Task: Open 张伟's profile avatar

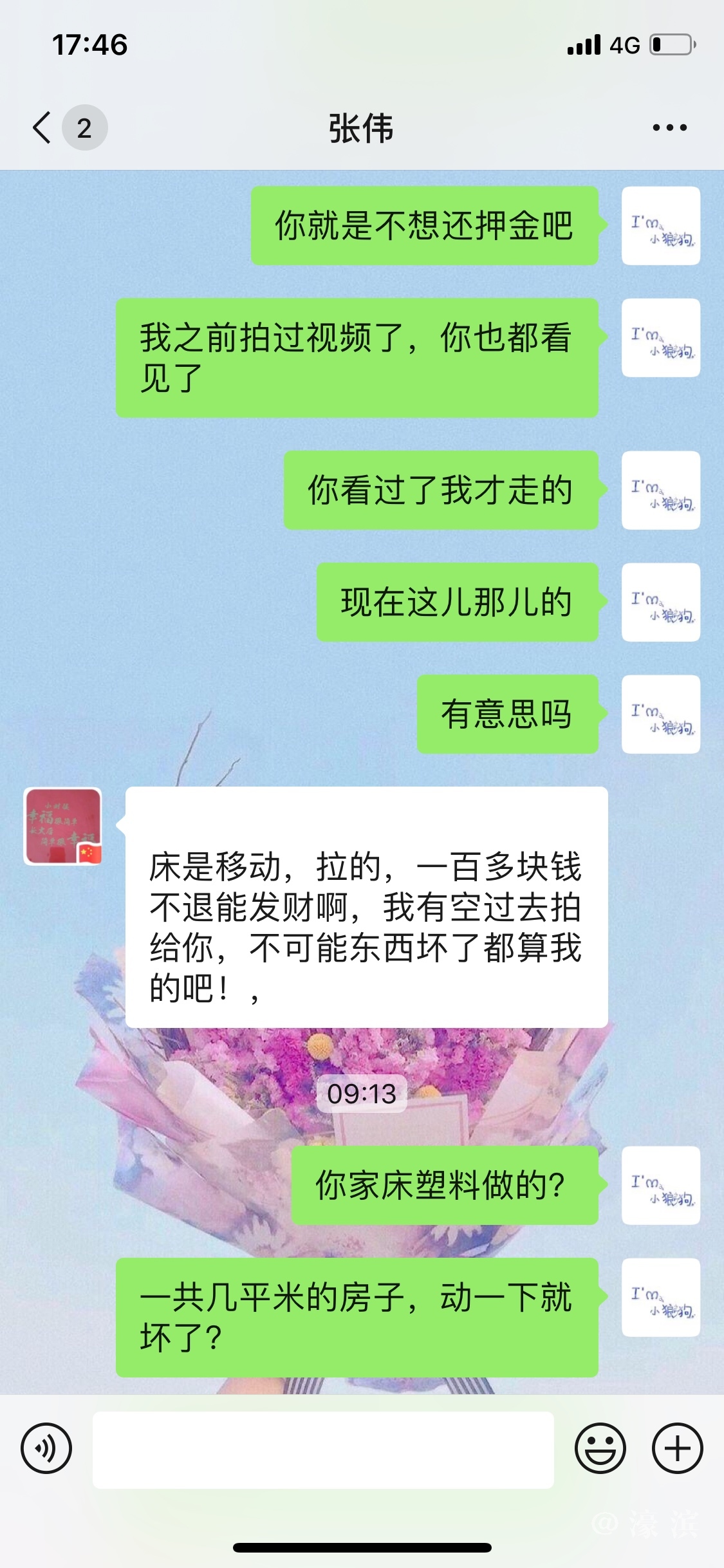Action: click(x=63, y=826)
